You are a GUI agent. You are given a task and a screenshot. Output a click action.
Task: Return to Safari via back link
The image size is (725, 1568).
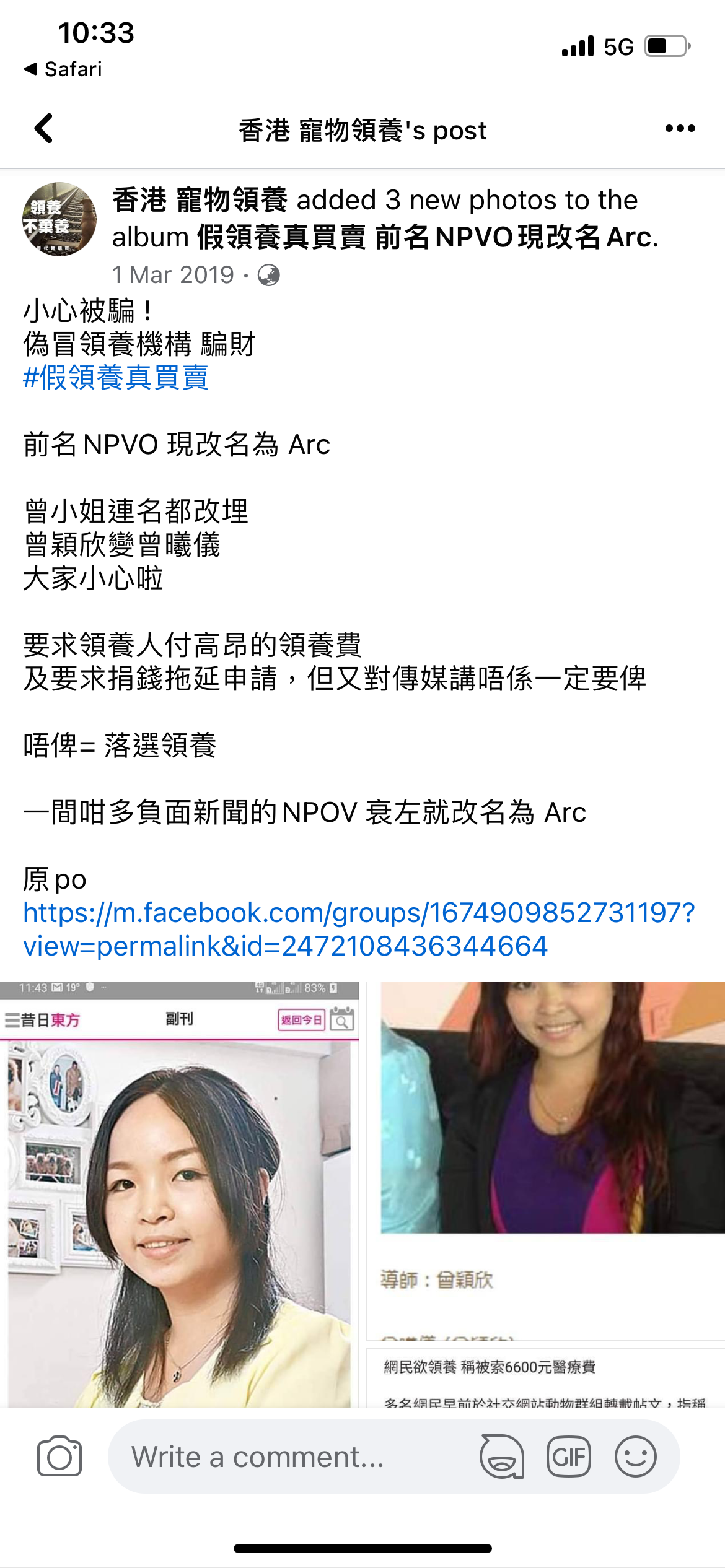63,69
